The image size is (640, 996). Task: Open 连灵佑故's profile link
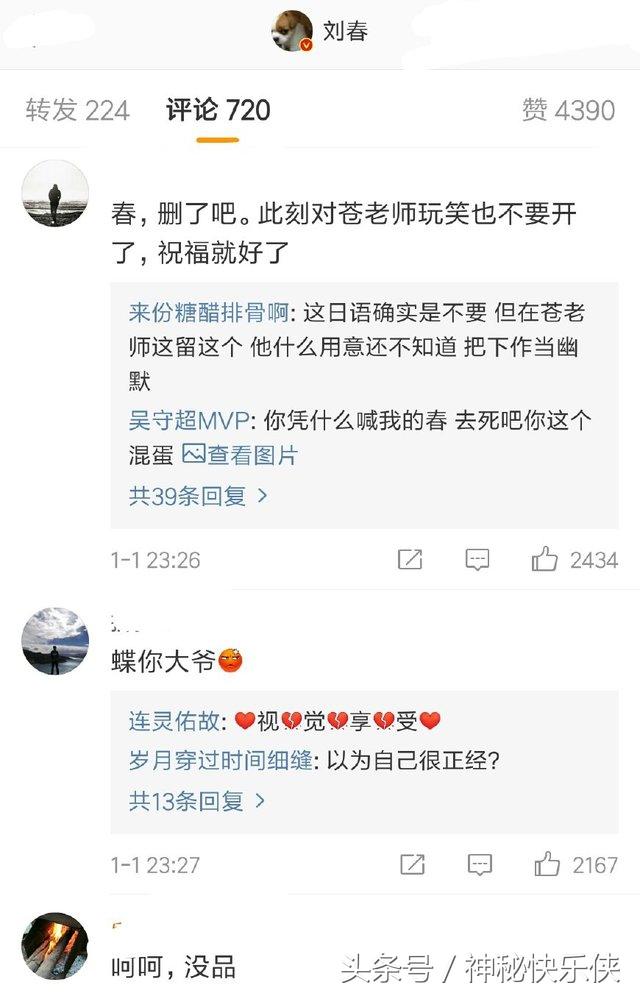(178, 720)
